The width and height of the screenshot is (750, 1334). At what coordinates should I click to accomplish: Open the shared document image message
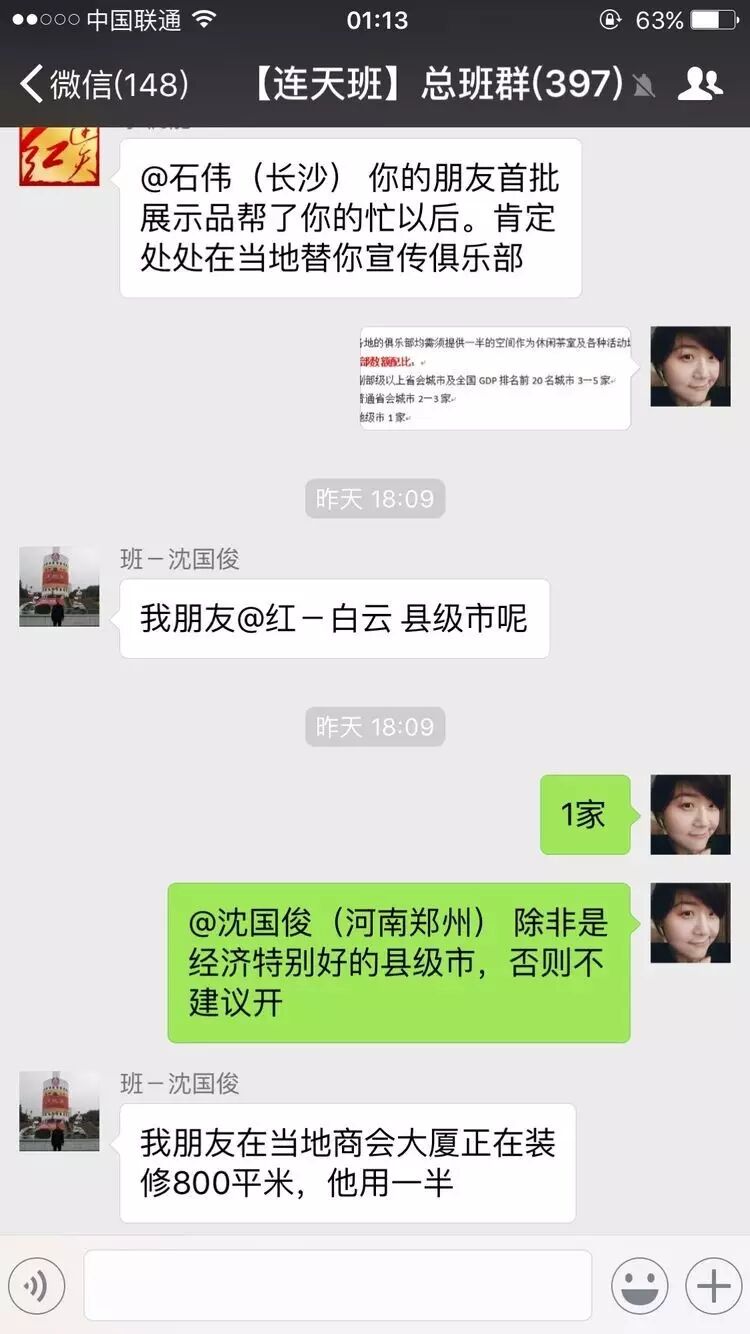pos(495,378)
